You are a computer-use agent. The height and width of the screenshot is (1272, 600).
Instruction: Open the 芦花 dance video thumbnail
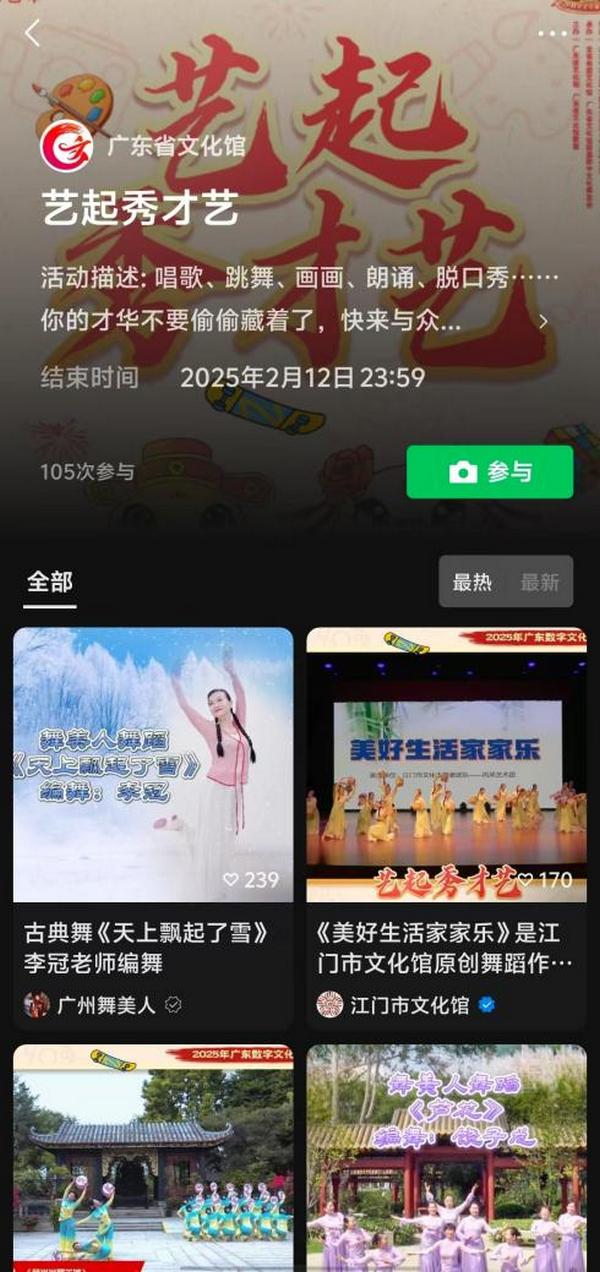tap(446, 1158)
